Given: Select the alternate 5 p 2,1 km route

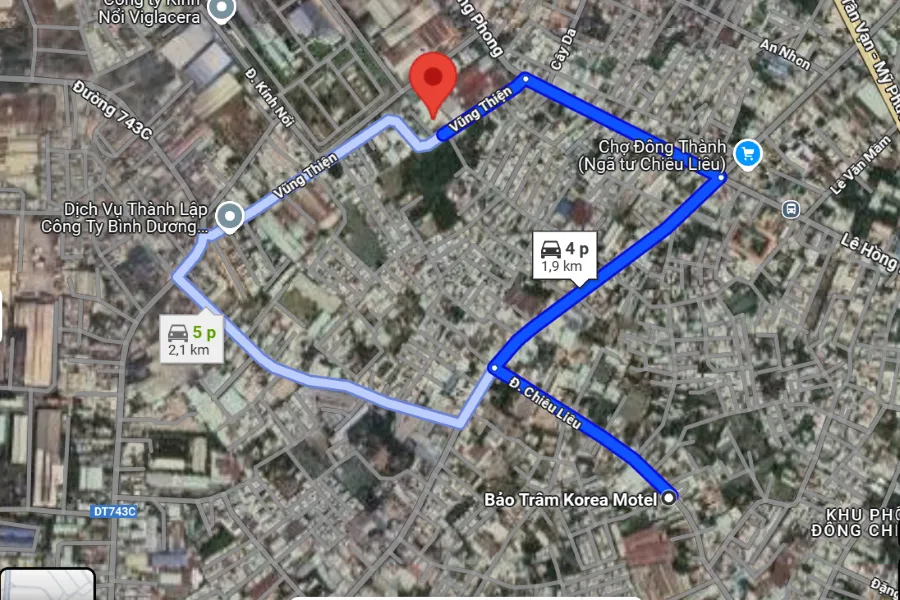Looking at the screenshot, I should (x=190, y=340).
